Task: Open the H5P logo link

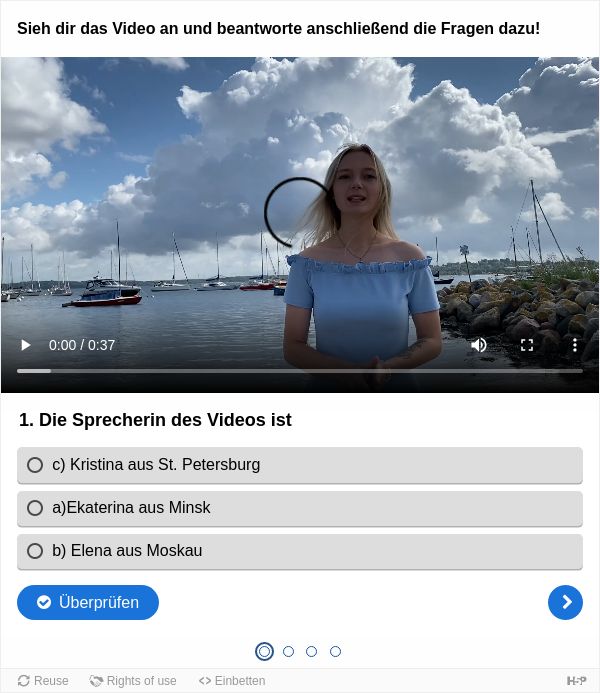Action: [577, 681]
